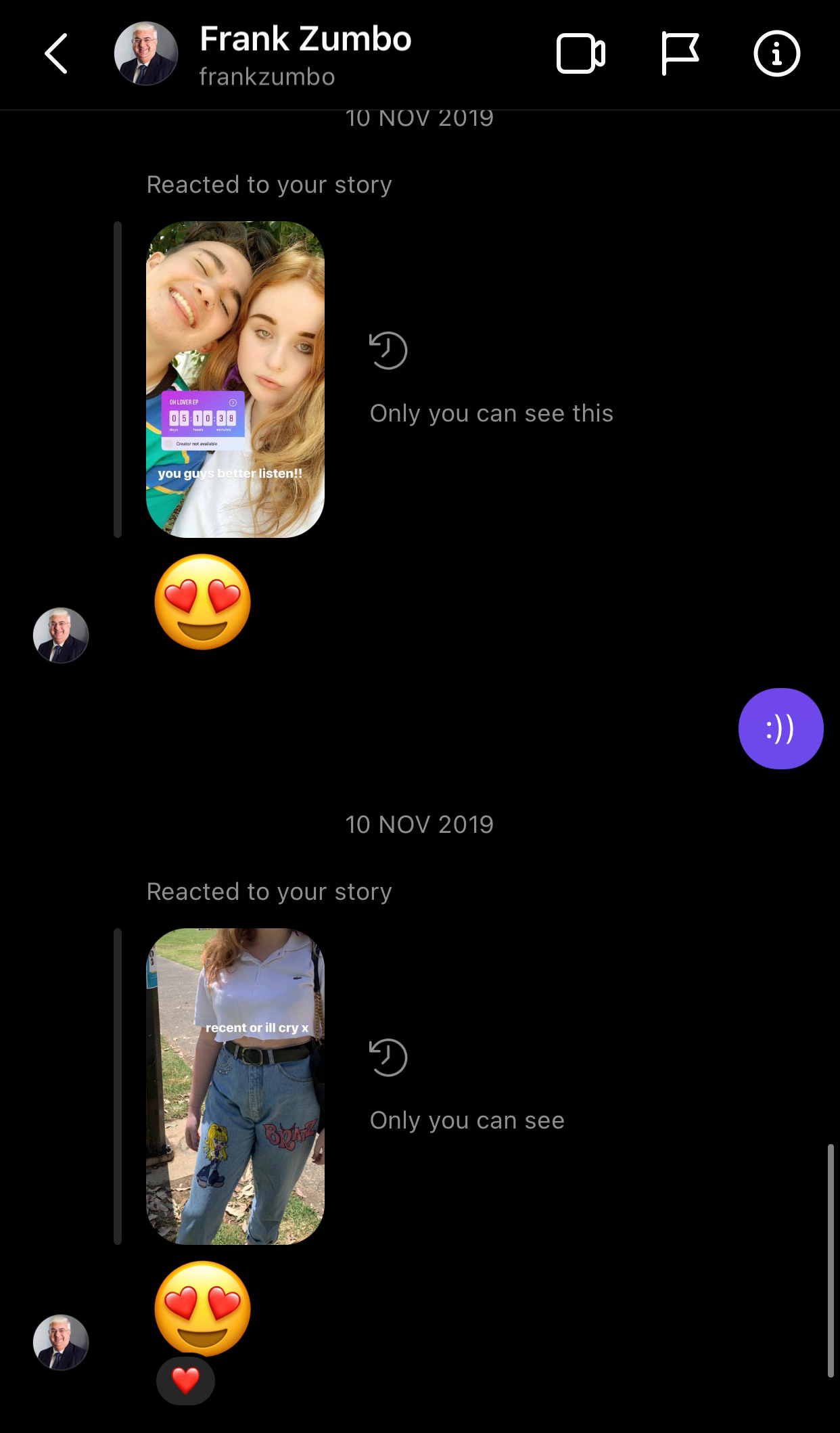Open Frank's avatar beside the last emoji

[61, 1342]
